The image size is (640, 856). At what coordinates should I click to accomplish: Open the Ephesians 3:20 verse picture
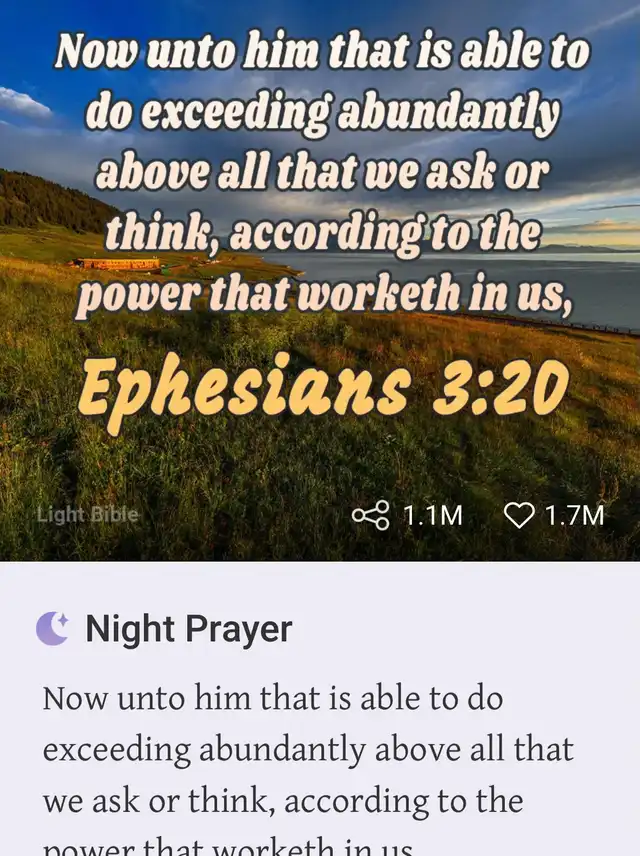(x=320, y=250)
